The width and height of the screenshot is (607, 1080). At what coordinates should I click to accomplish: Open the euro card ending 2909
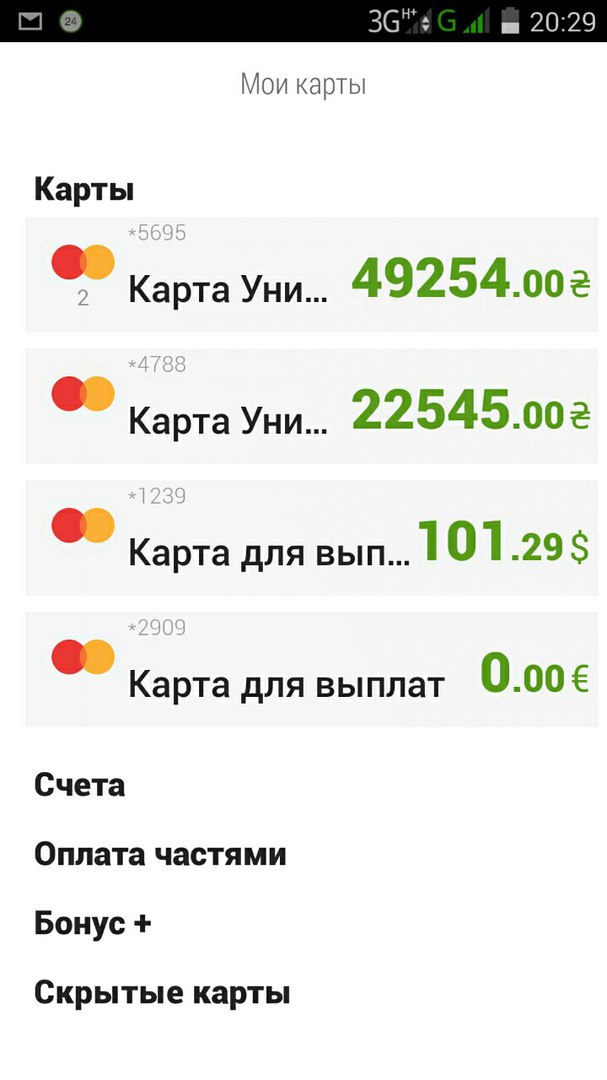pos(310,669)
